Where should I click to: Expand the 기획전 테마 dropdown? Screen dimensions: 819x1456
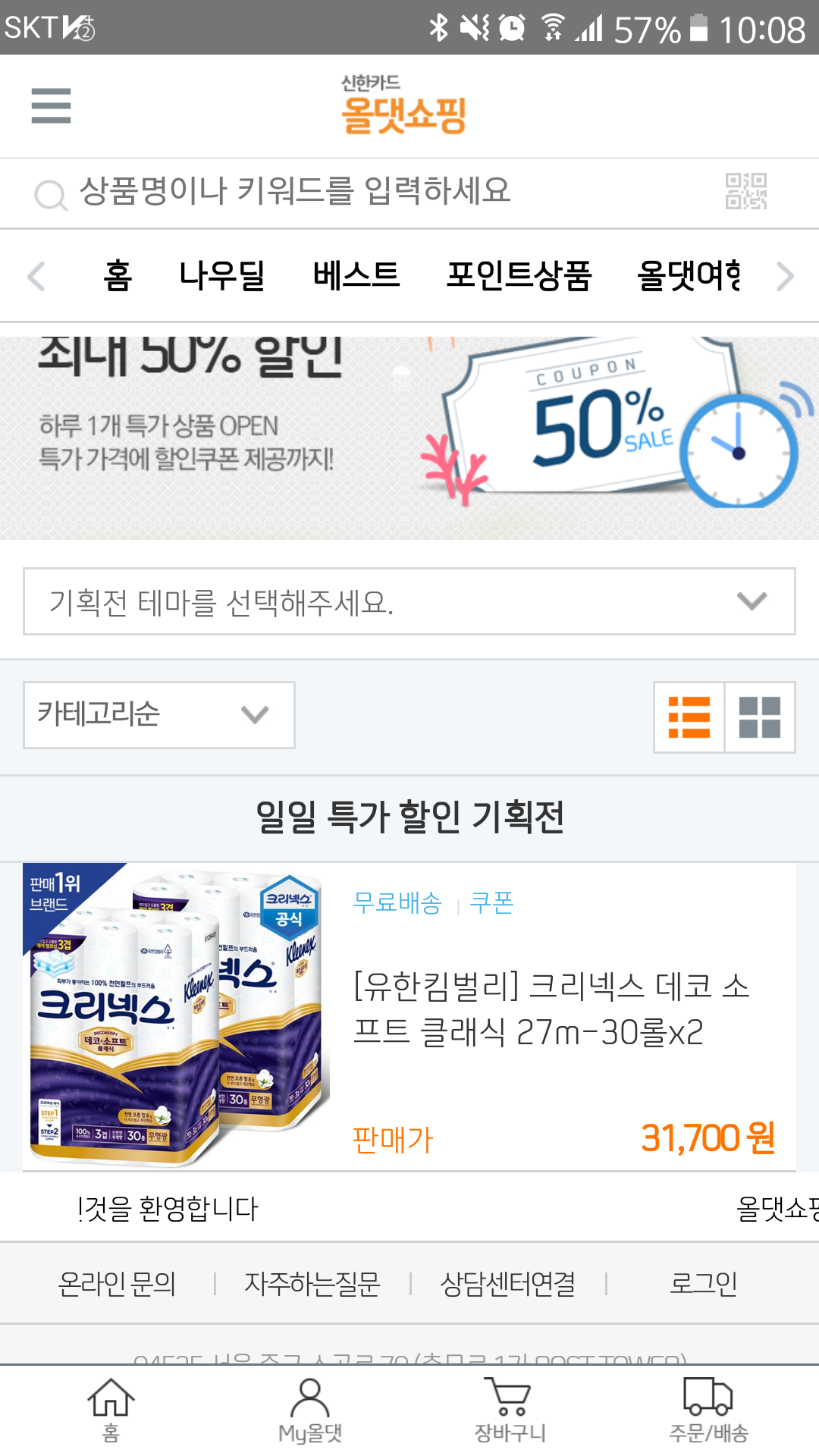coord(409,601)
